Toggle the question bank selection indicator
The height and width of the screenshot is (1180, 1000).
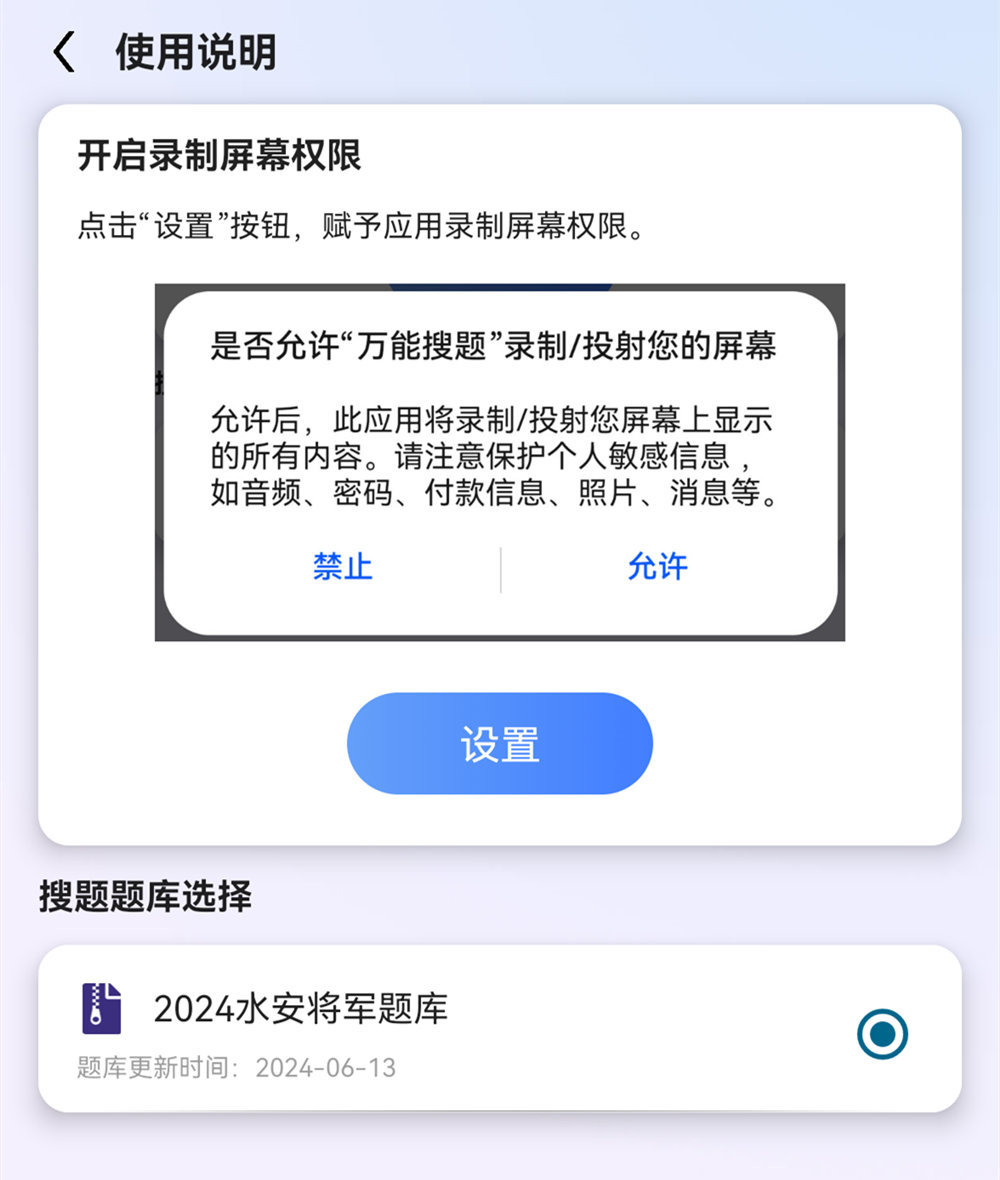tap(881, 1031)
